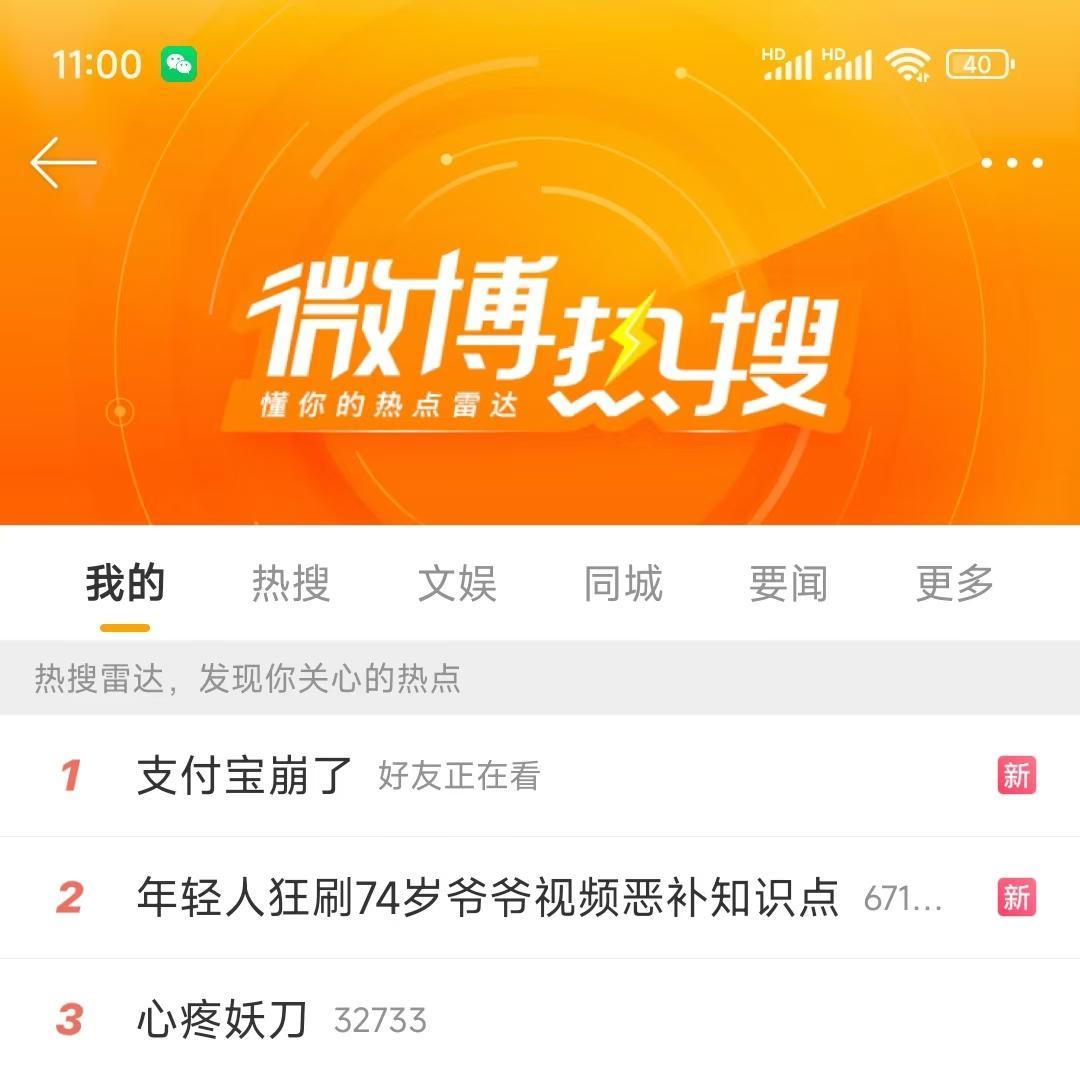Viewport: 1080px width, 1069px height.
Task: Open the three-dot overflow menu
Action: tap(1011, 163)
